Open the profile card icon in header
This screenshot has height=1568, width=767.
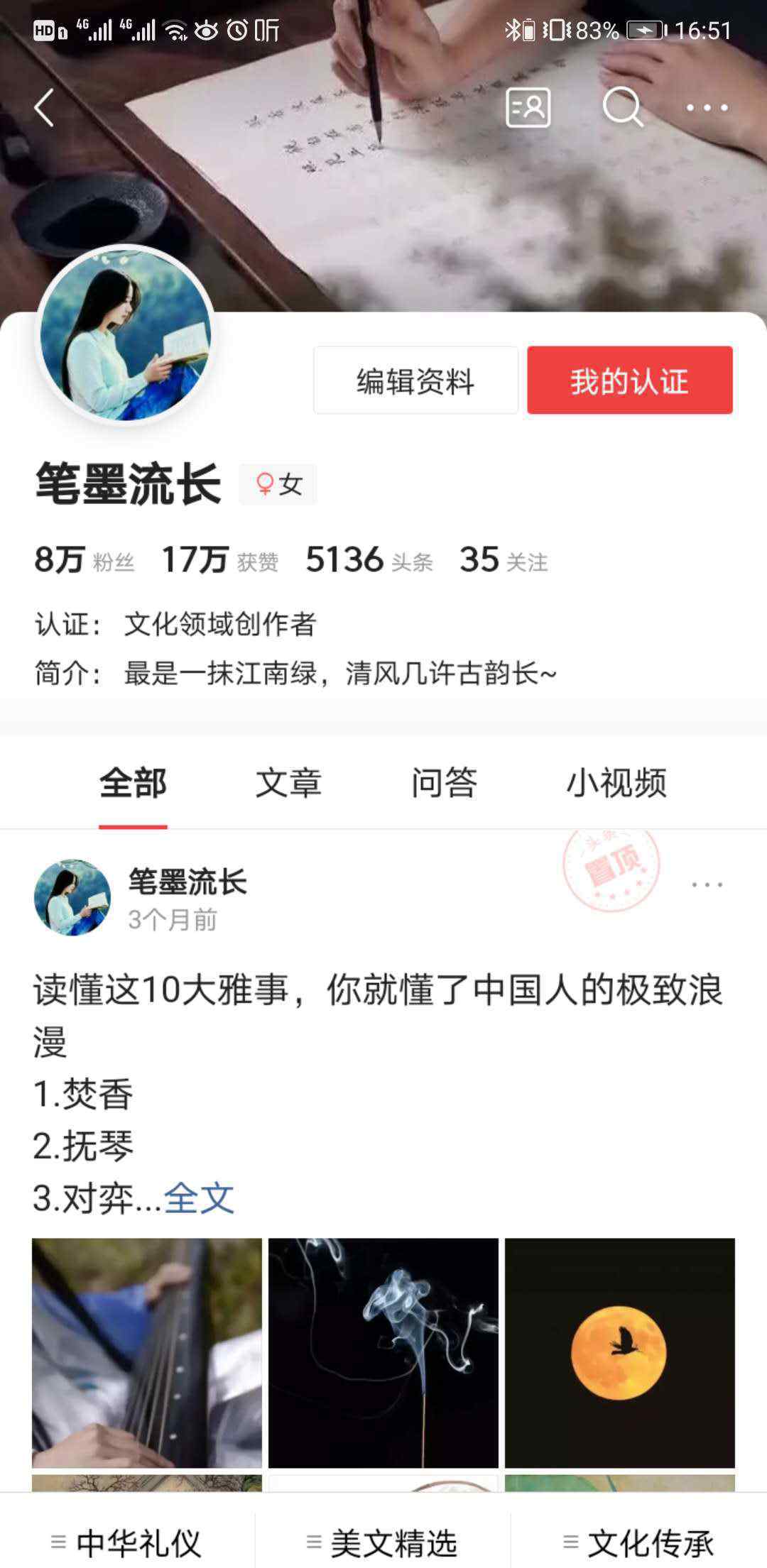[x=528, y=108]
